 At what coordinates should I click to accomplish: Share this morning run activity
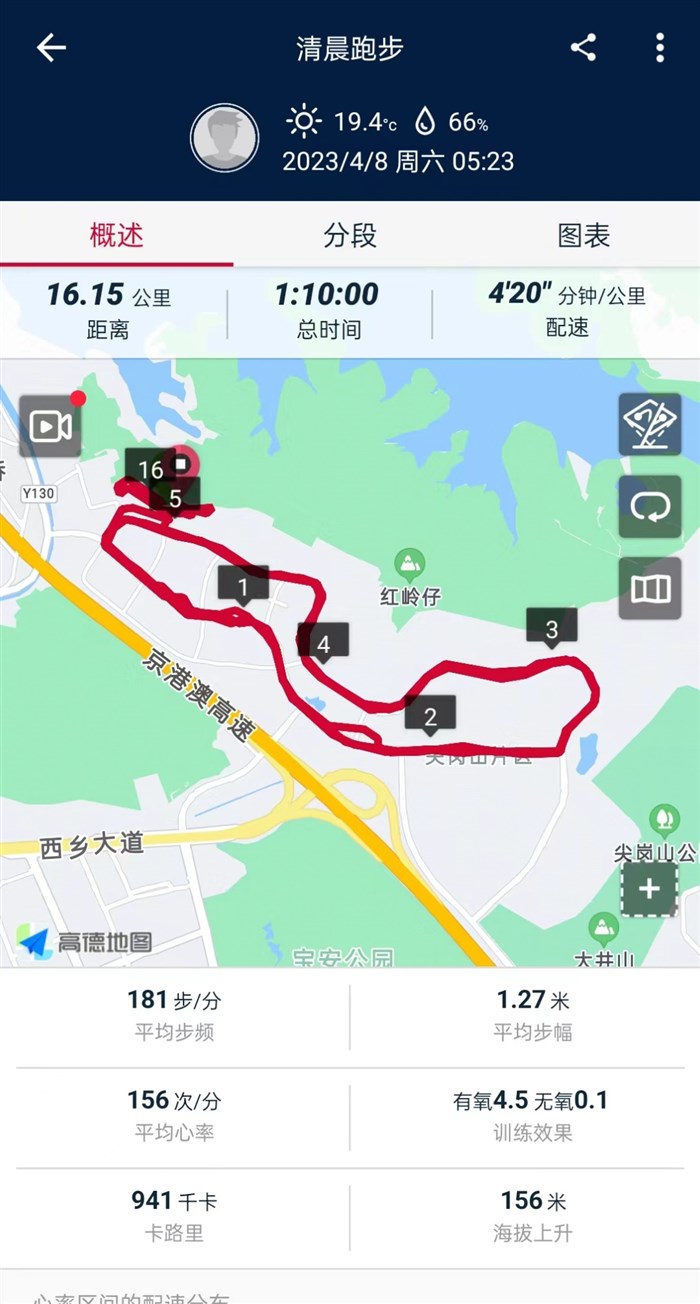(583, 48)
